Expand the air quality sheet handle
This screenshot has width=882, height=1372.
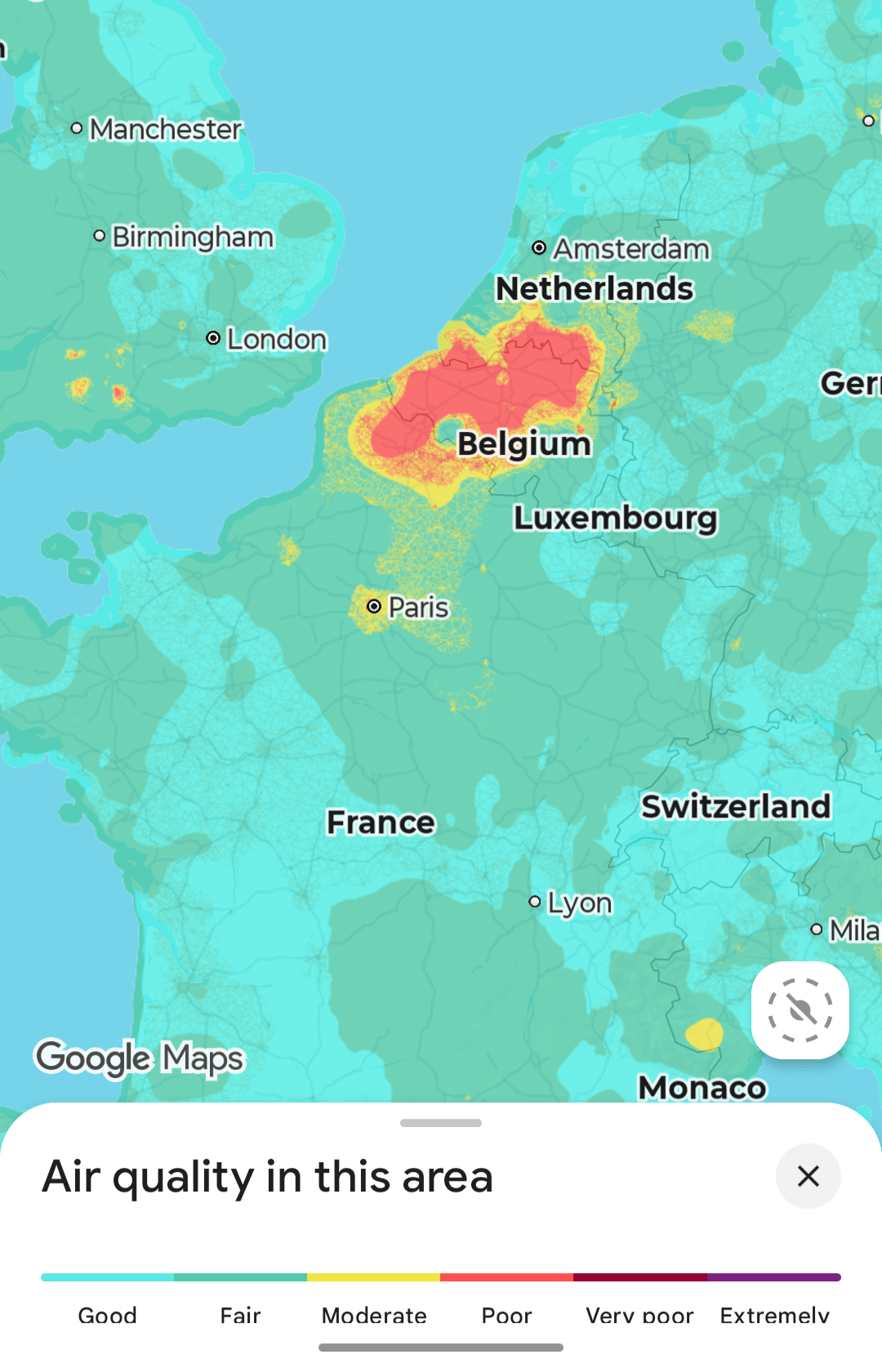(441, 1123)
